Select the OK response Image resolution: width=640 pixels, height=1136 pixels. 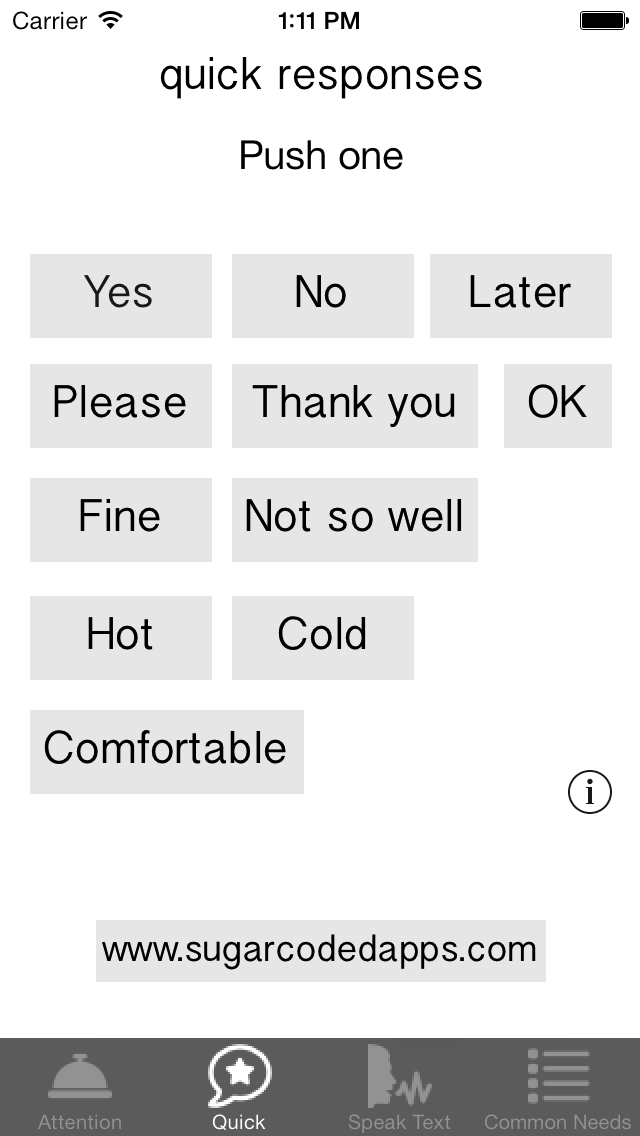557,406
